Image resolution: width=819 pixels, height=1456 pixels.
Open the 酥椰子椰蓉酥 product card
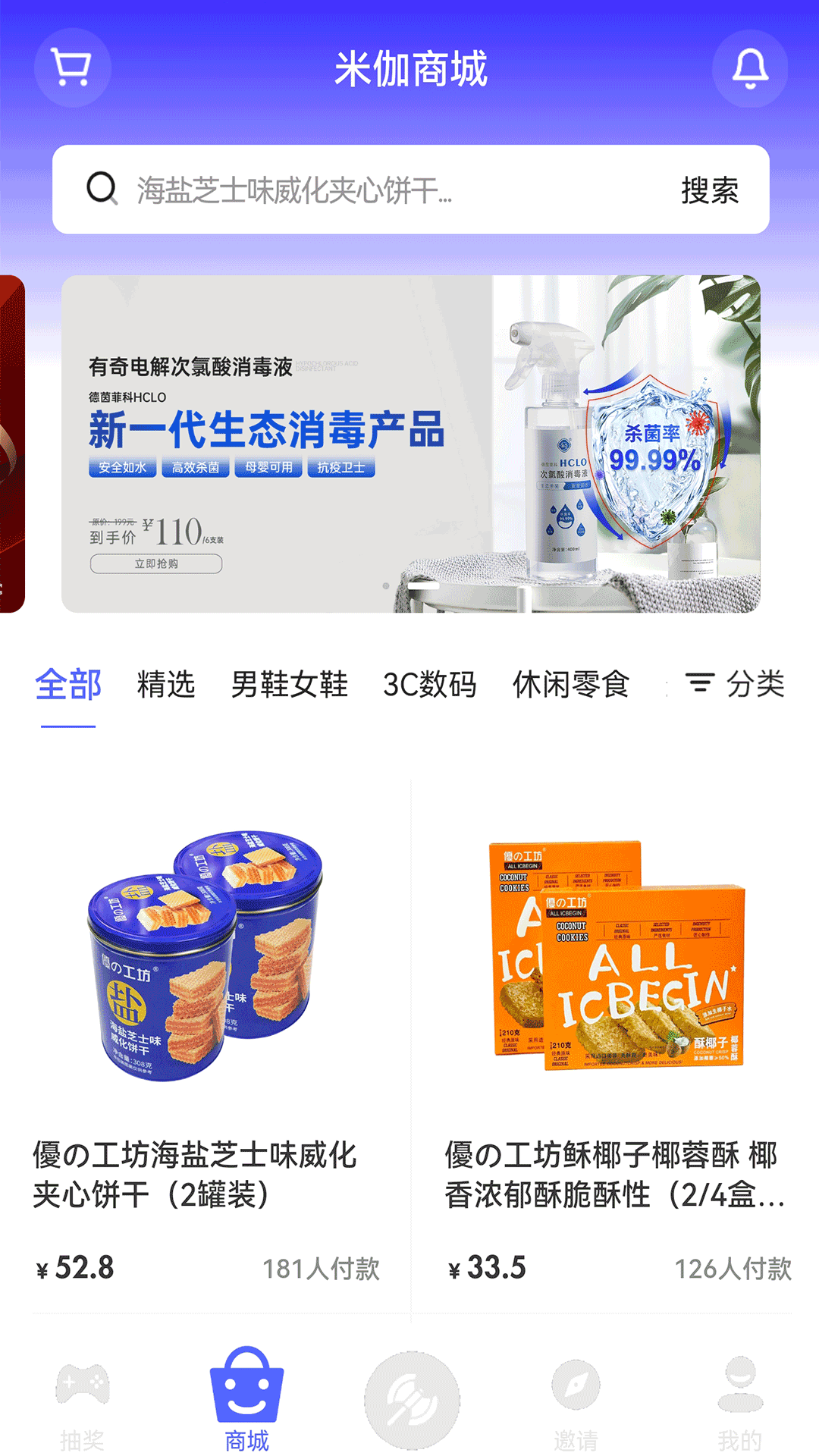click(x=616, y=1046)
